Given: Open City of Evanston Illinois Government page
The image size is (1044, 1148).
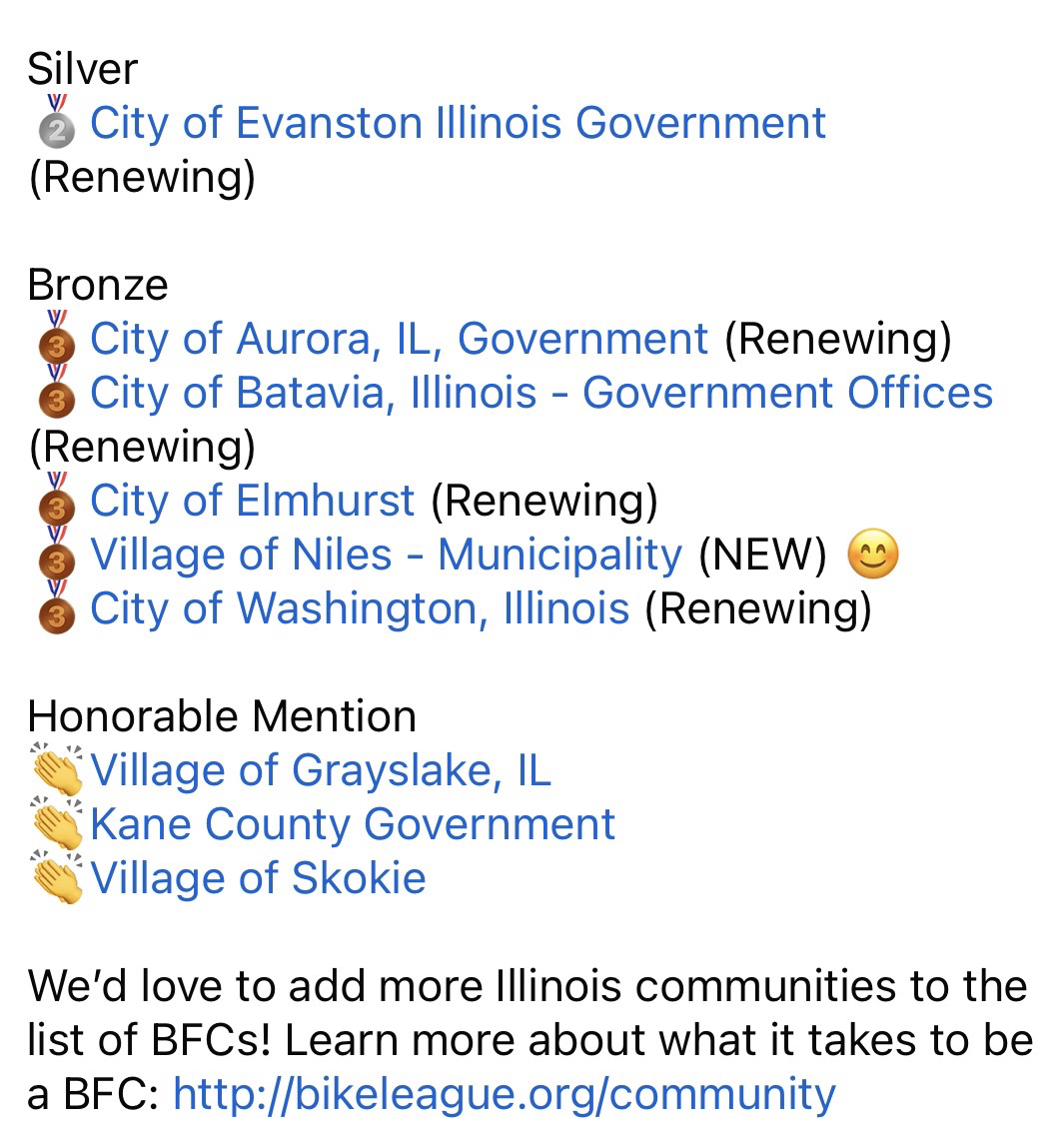Looking at the screenshot, I should tap(458, 124).
